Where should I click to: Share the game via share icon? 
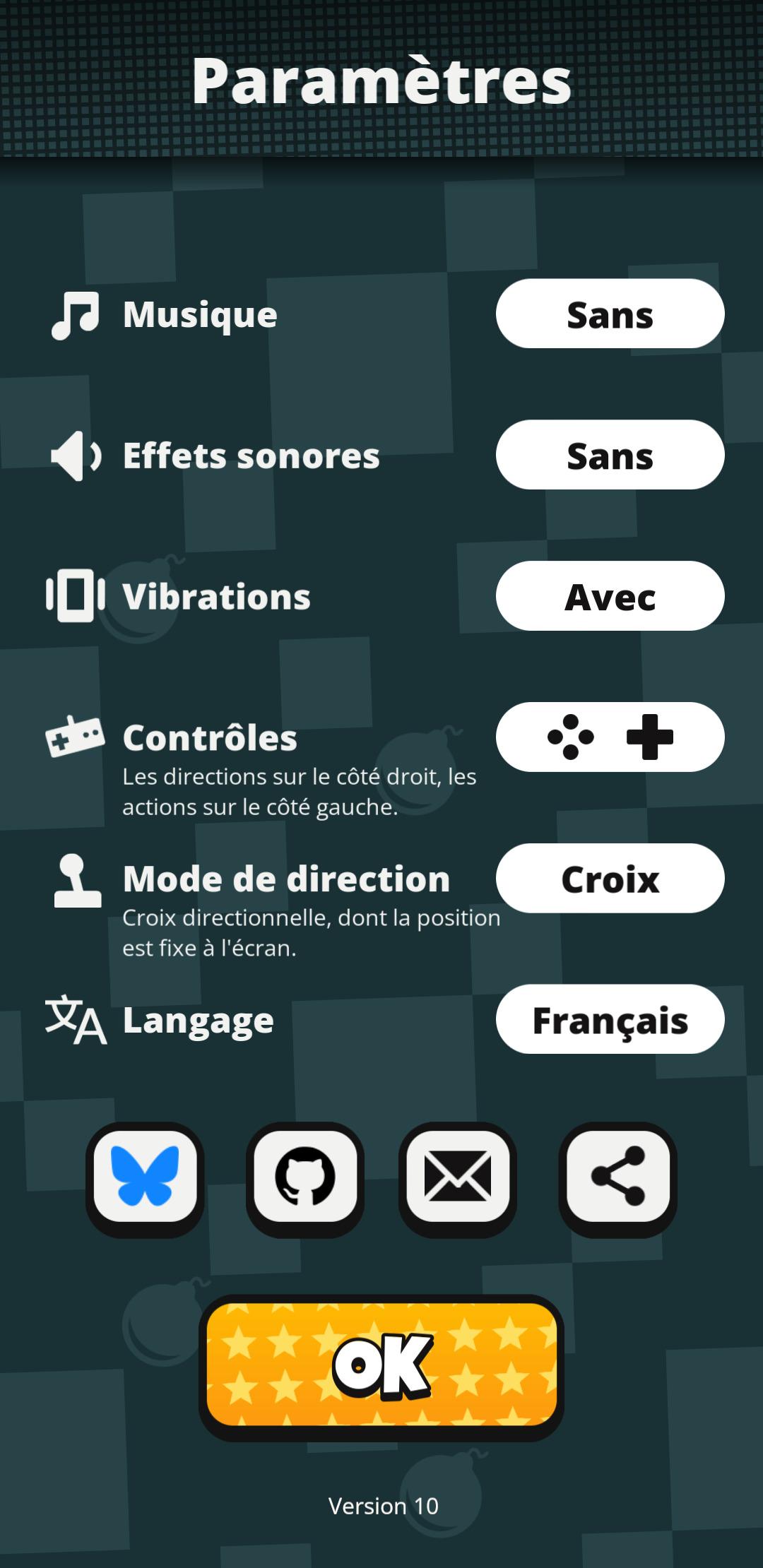click(x=617, y=1176)
